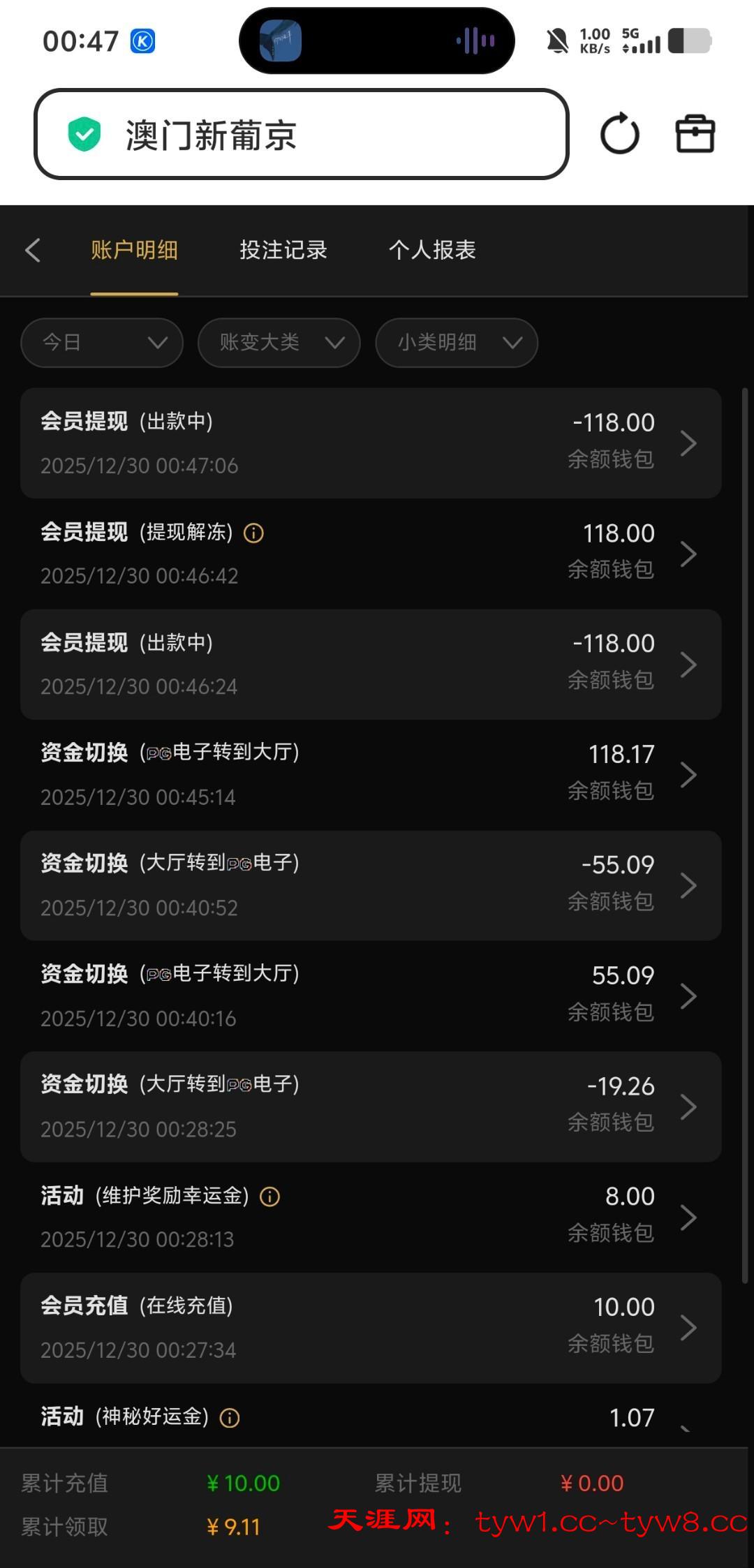Open the toolbox icon next to refresh
The width and height of the screenshot is (754, 1568).
695,134
